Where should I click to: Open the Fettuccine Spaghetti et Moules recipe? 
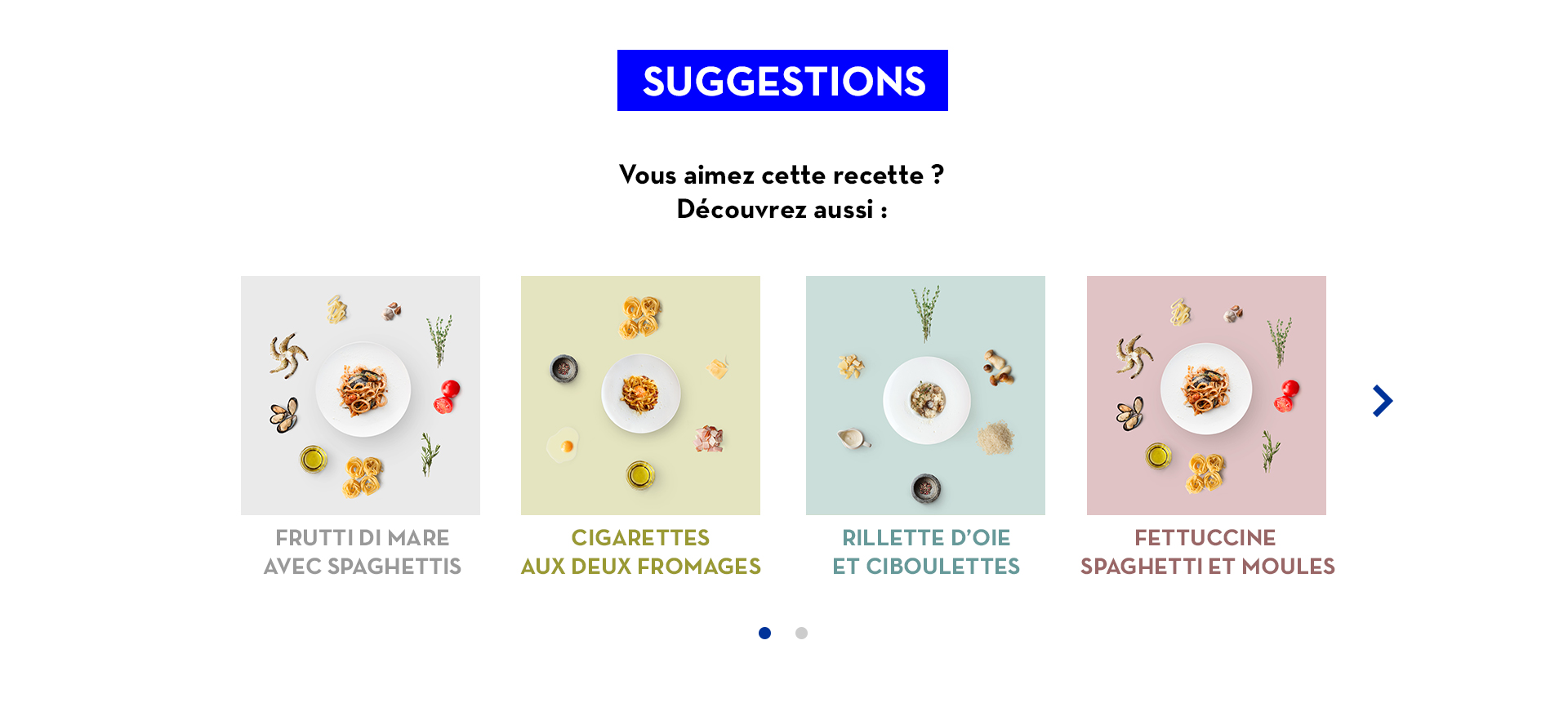[1206, 395]
